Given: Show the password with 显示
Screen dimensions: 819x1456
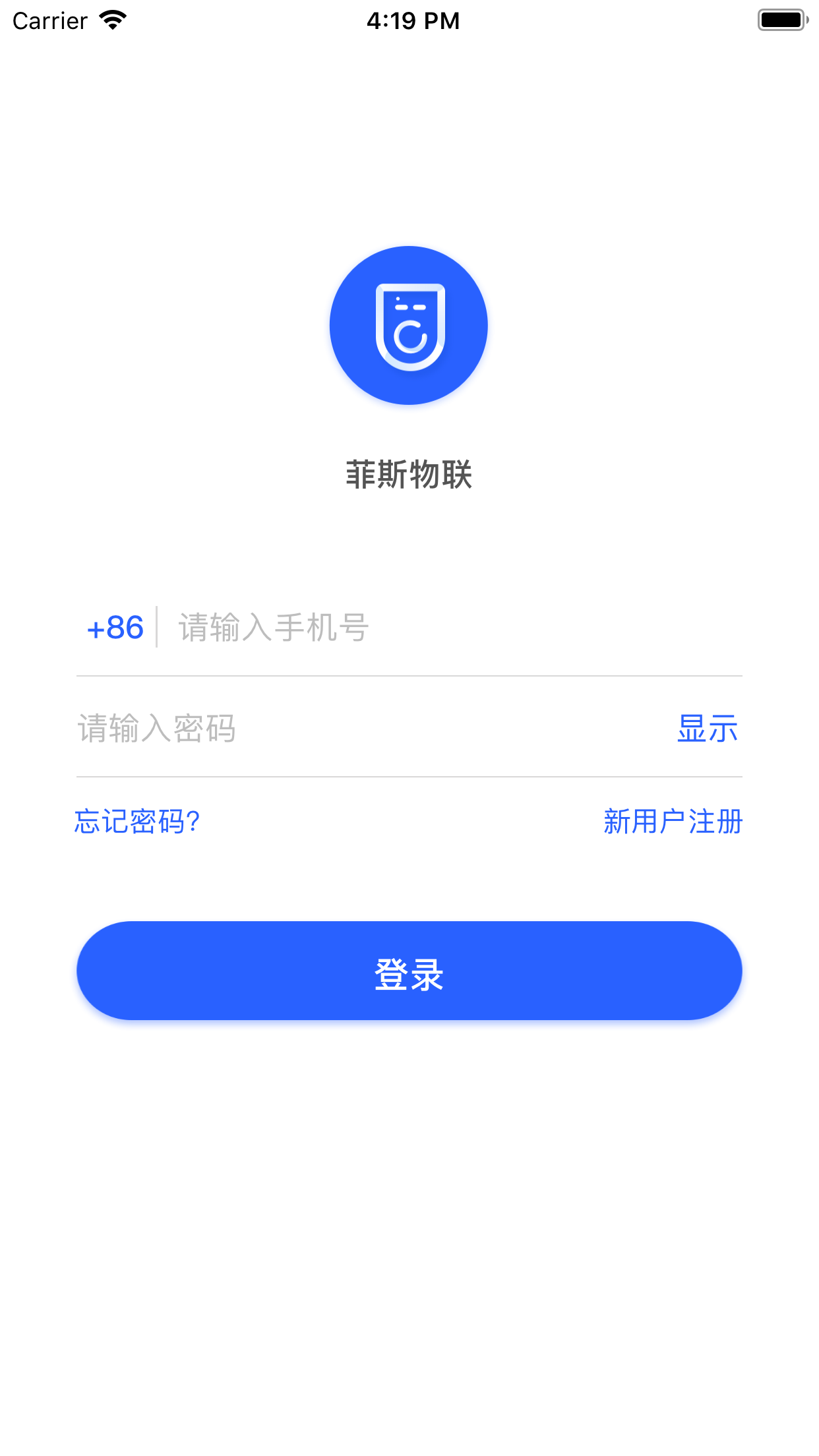Looking at the screenshot, I should tap(707, 729).
